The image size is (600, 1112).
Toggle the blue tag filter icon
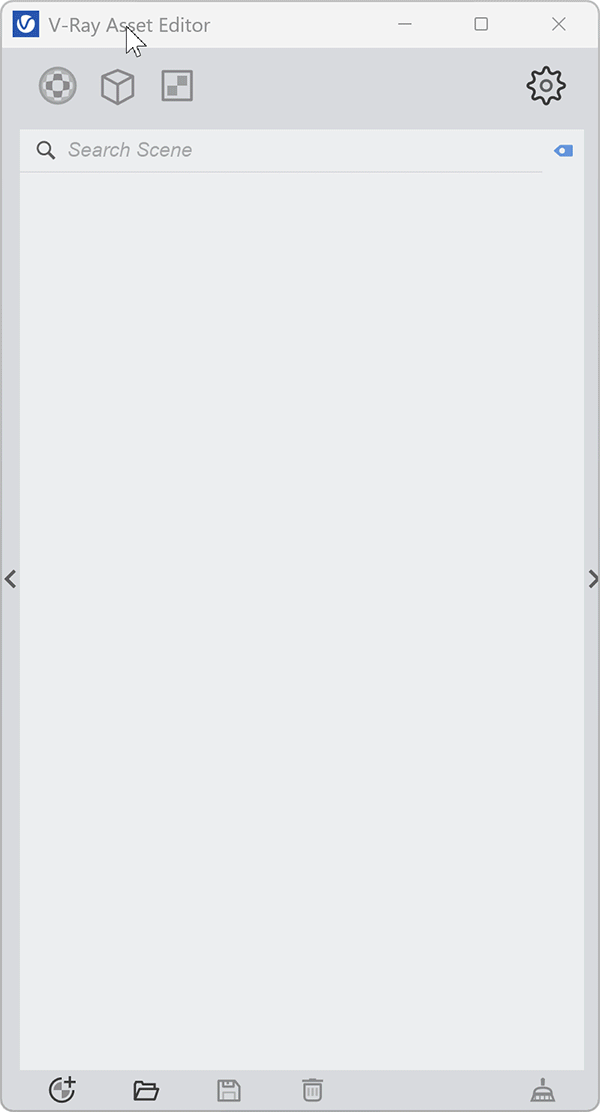(564, 150)
